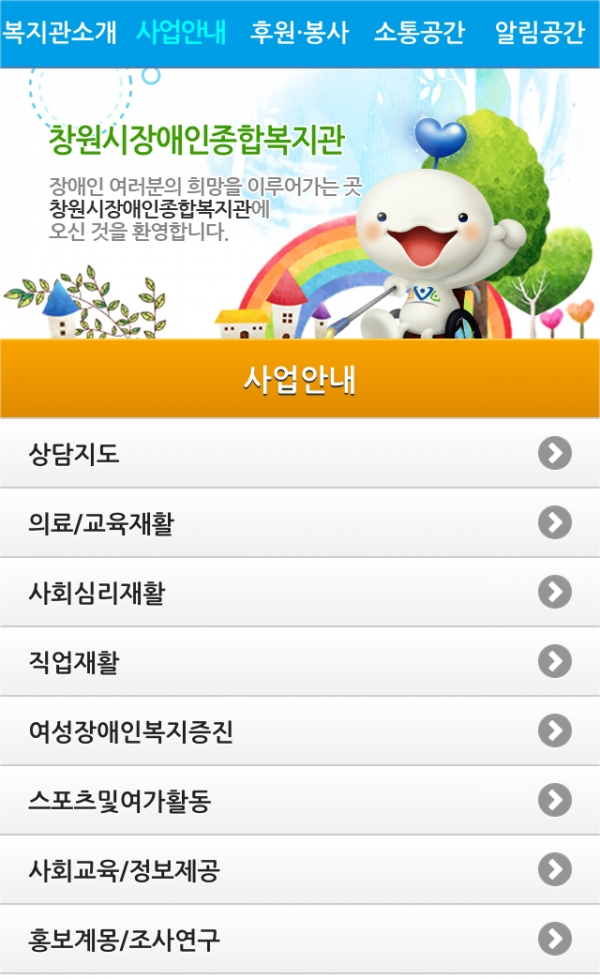The height and width of the screenshot is (979, 600).
Task: Select the 직업재활 row
Action: (300, 661)
